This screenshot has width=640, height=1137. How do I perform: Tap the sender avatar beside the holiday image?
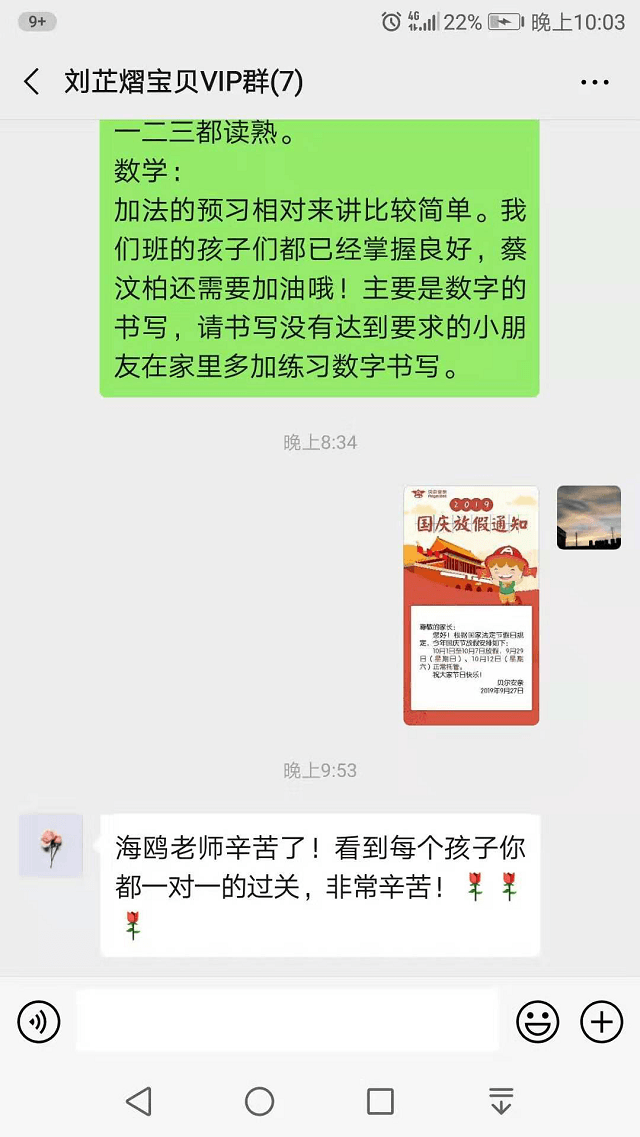[589, 518]
